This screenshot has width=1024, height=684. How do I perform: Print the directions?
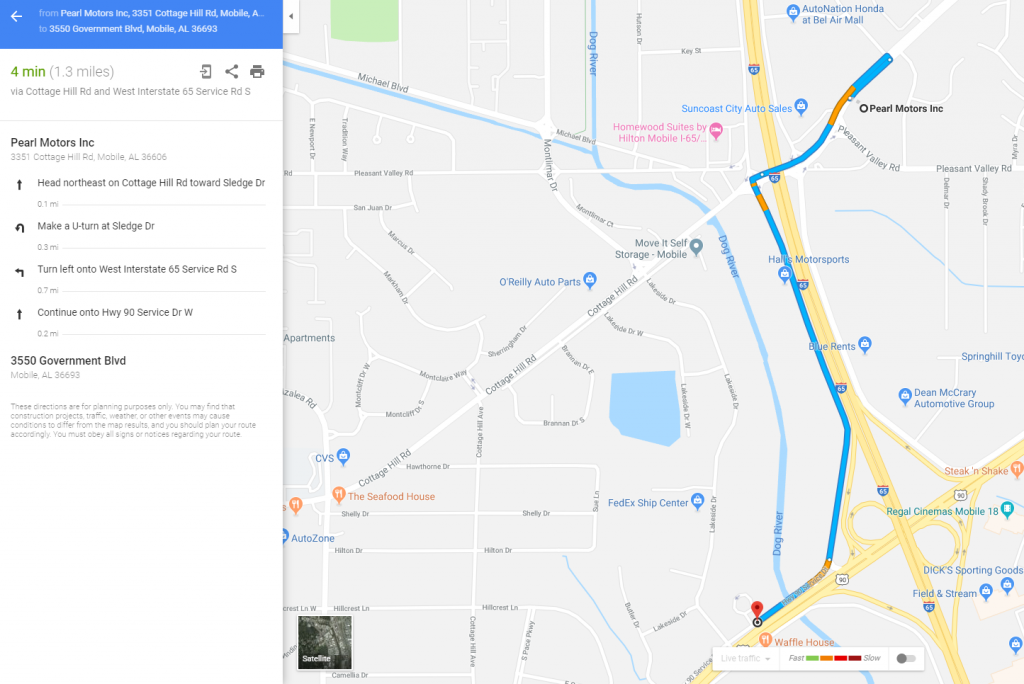coord(257,71)
